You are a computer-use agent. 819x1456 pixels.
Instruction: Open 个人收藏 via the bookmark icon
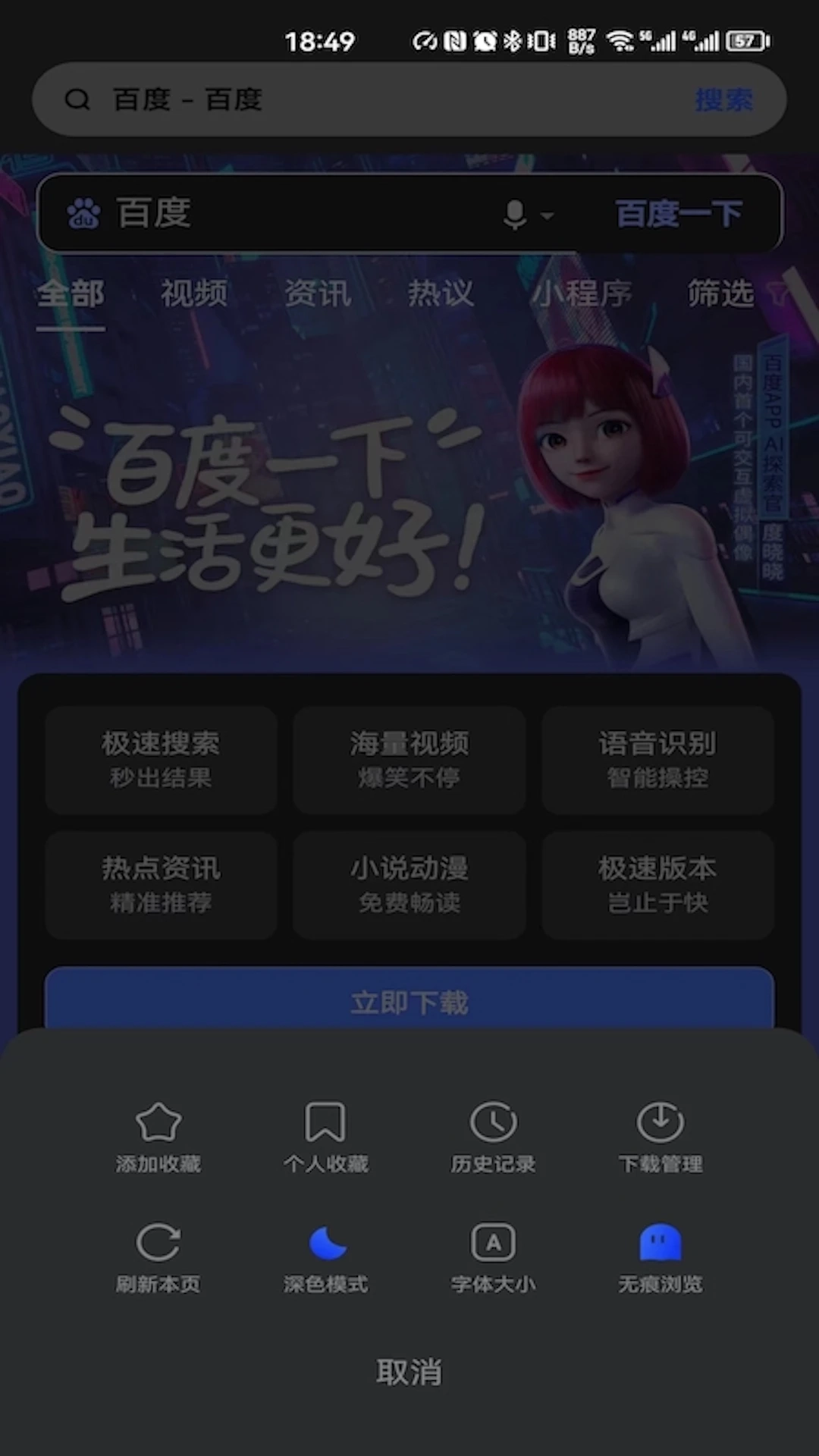325,1122
